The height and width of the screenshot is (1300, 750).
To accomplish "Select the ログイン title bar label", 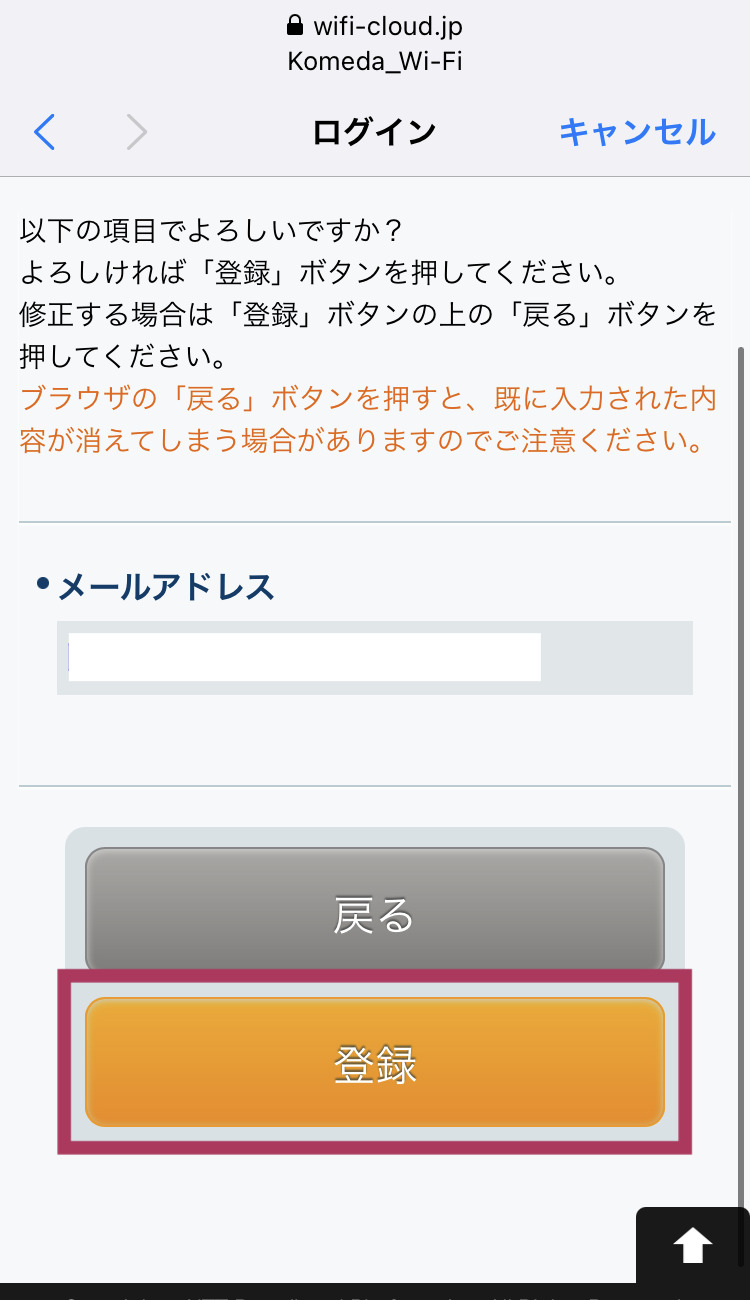I will pyautogui.click(x=374, y=131).
